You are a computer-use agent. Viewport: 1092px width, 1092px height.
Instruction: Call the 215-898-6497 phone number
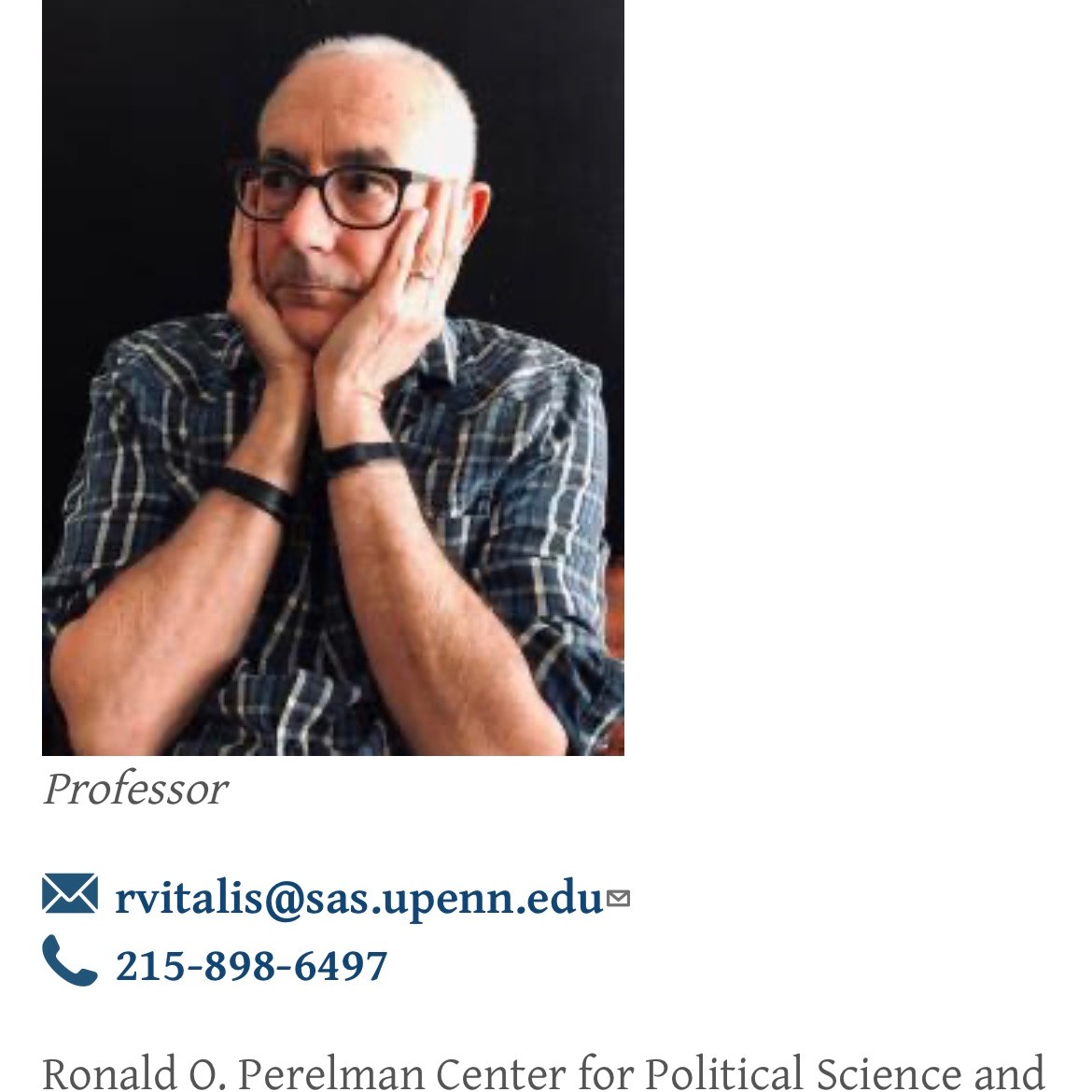251,965
